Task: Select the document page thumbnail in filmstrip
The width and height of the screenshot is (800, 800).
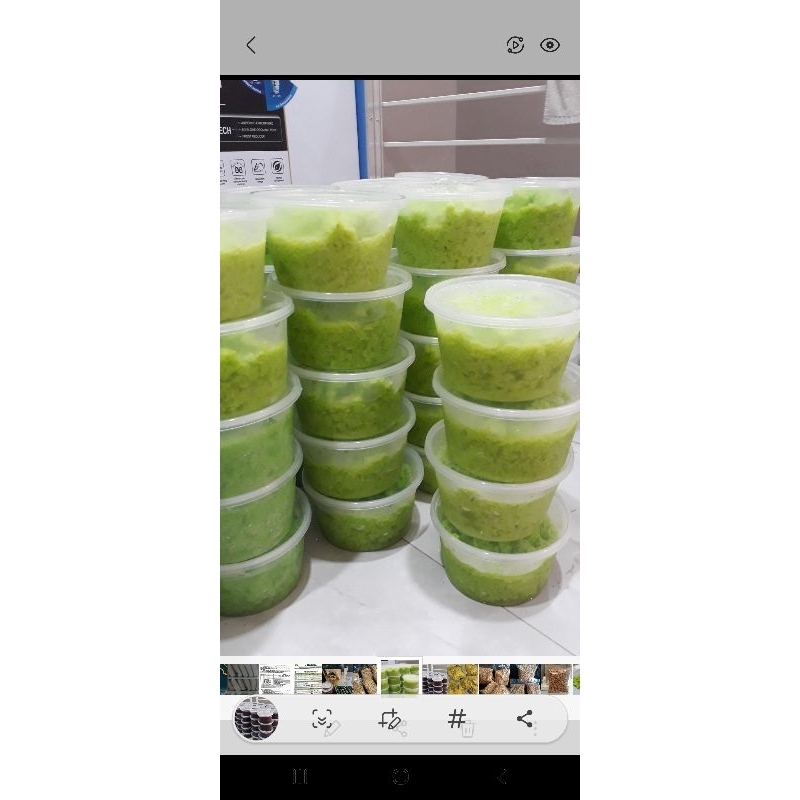Action: click(276, 679)
